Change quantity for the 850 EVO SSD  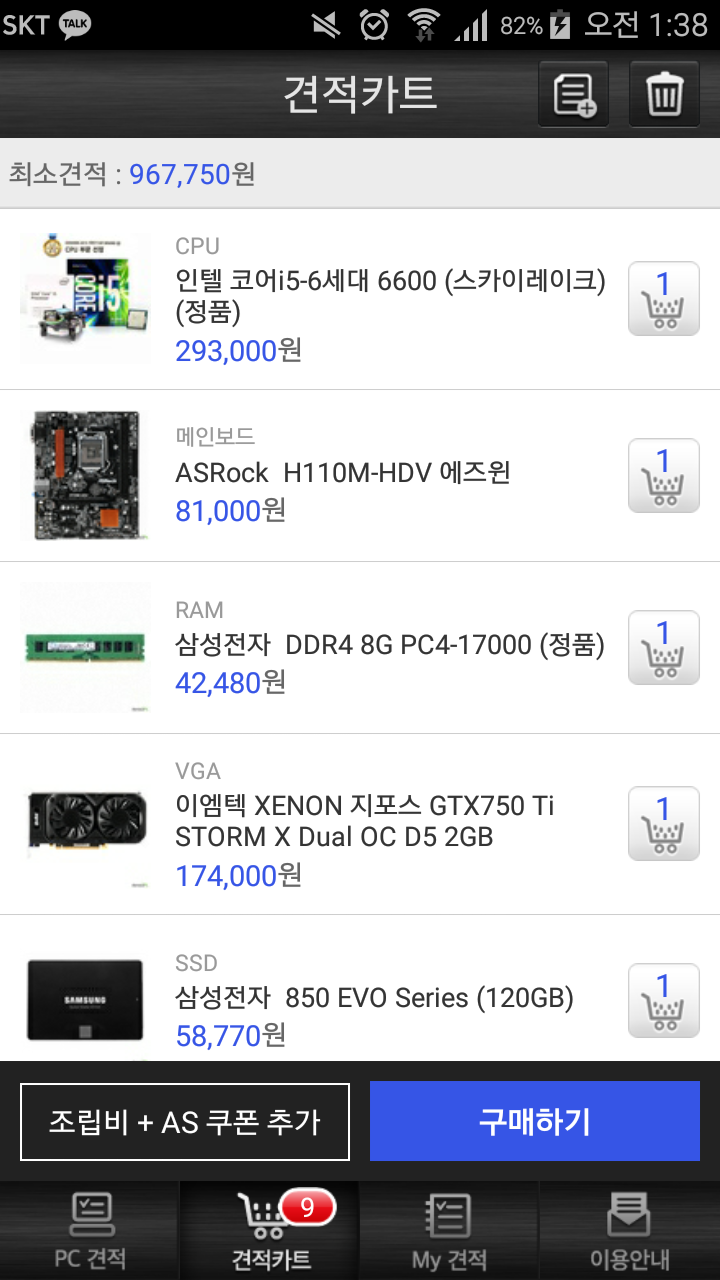(663, 1000)
